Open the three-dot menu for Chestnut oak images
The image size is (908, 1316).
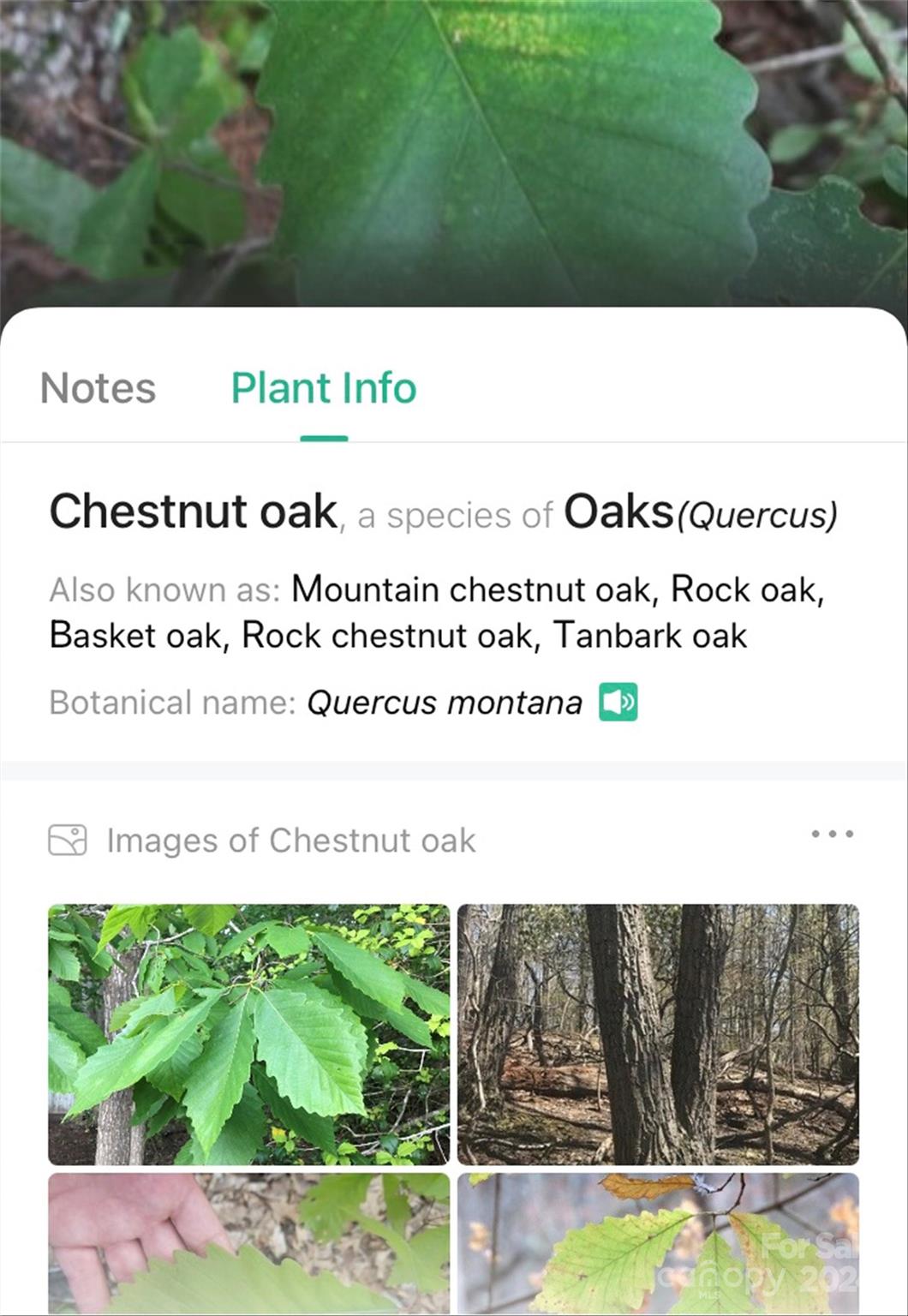coord(832,834)
